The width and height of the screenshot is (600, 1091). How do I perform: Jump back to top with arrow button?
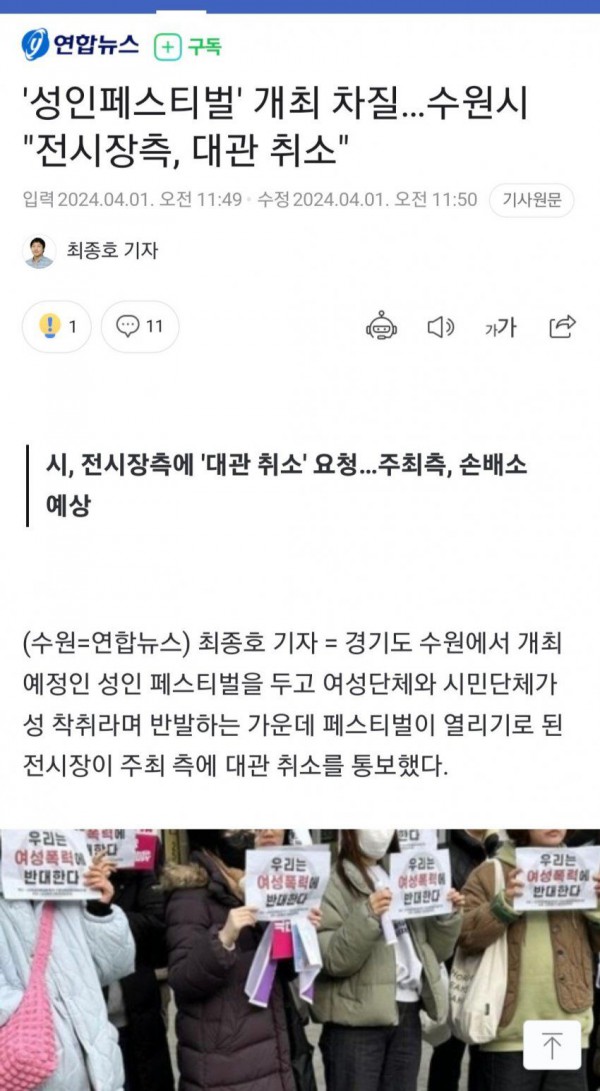click(x=552, y=1045)
